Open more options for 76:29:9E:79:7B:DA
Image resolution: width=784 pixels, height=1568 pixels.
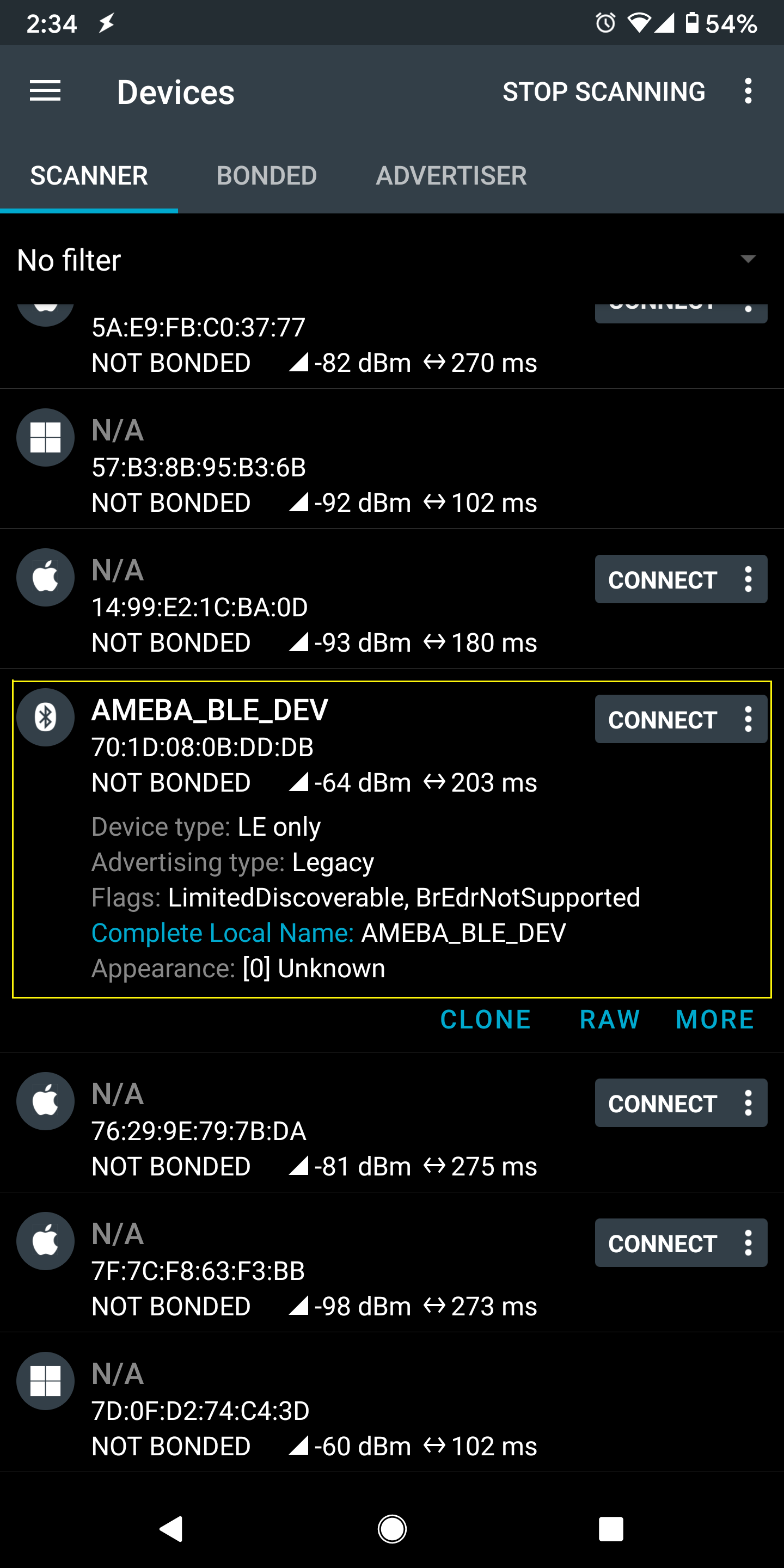748,1103
